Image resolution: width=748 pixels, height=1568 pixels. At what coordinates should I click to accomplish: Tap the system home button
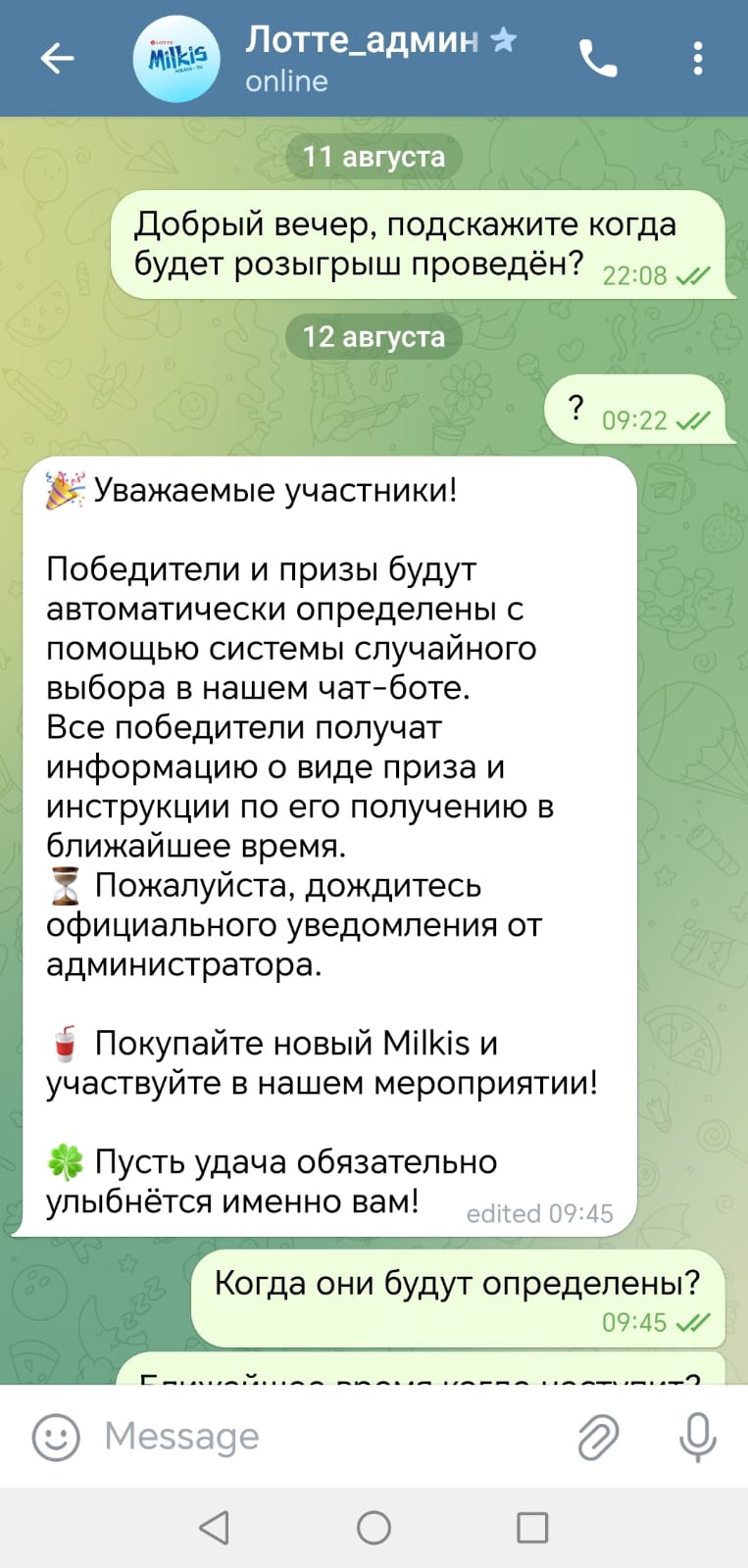tap(374, 1527)
